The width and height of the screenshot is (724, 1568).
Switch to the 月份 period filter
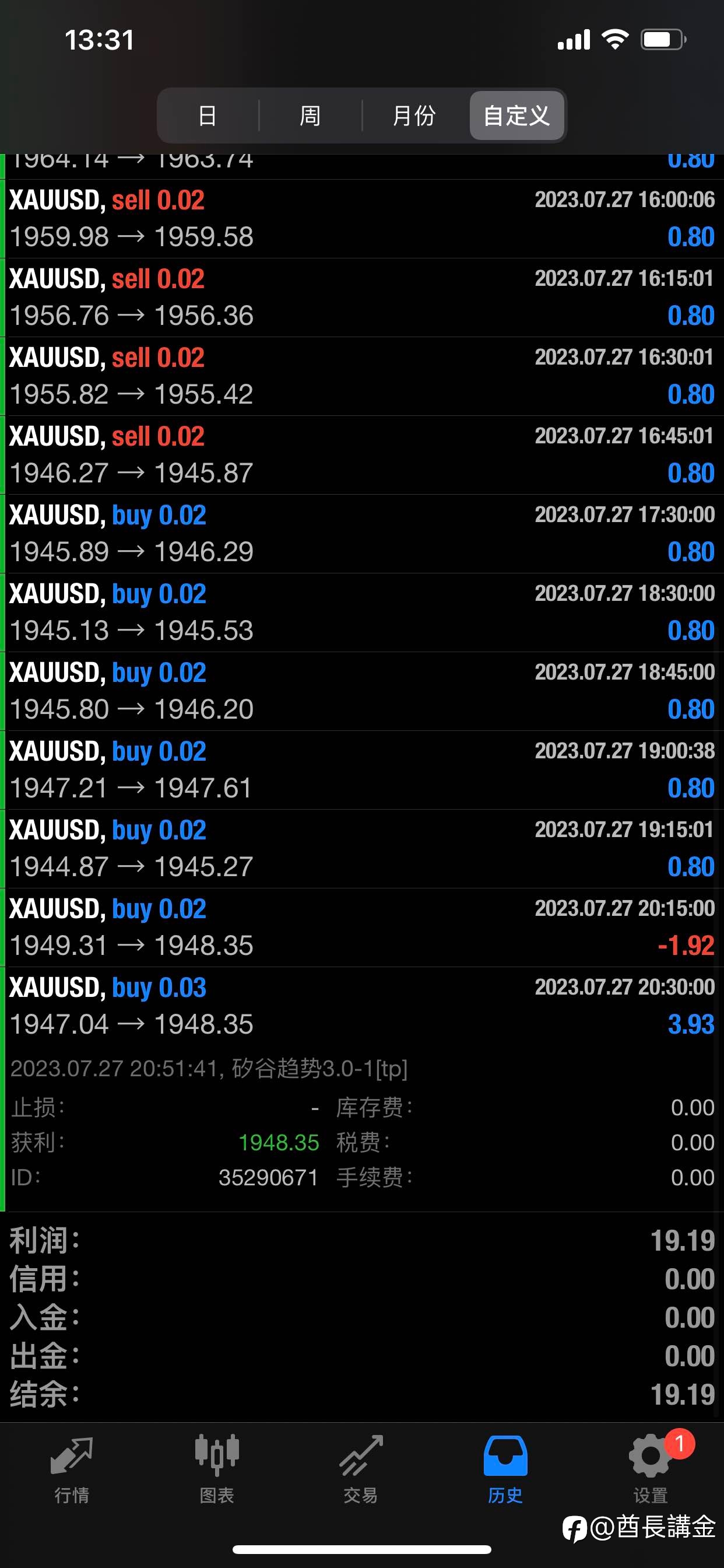click(x=414, y=116)
